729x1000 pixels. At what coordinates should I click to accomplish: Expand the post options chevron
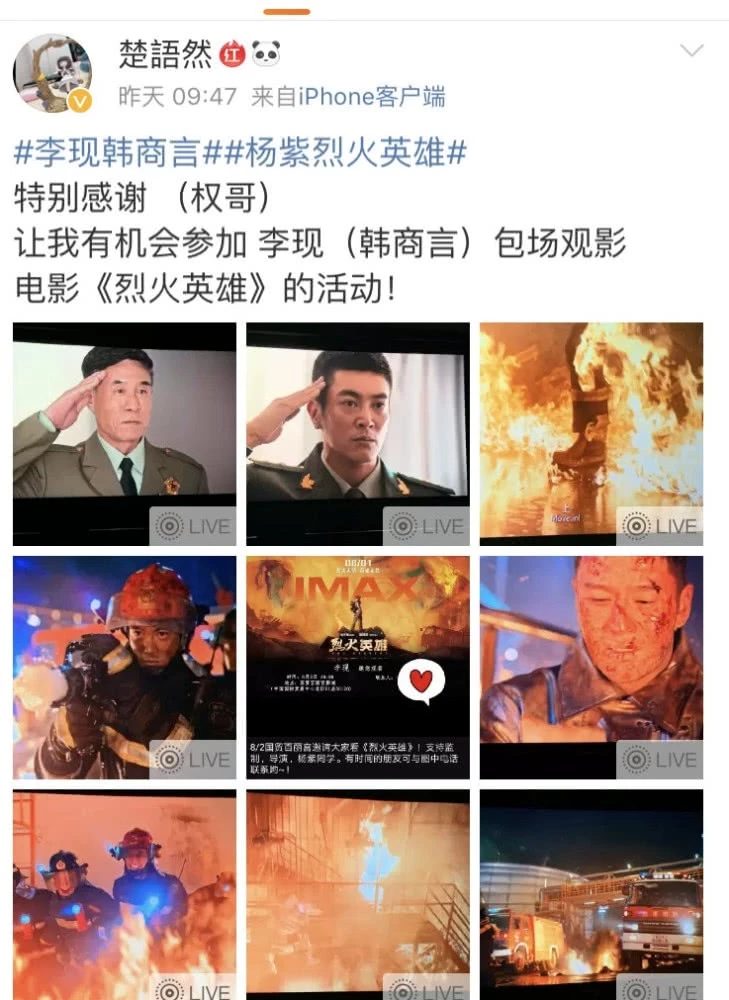click(691, 50)
